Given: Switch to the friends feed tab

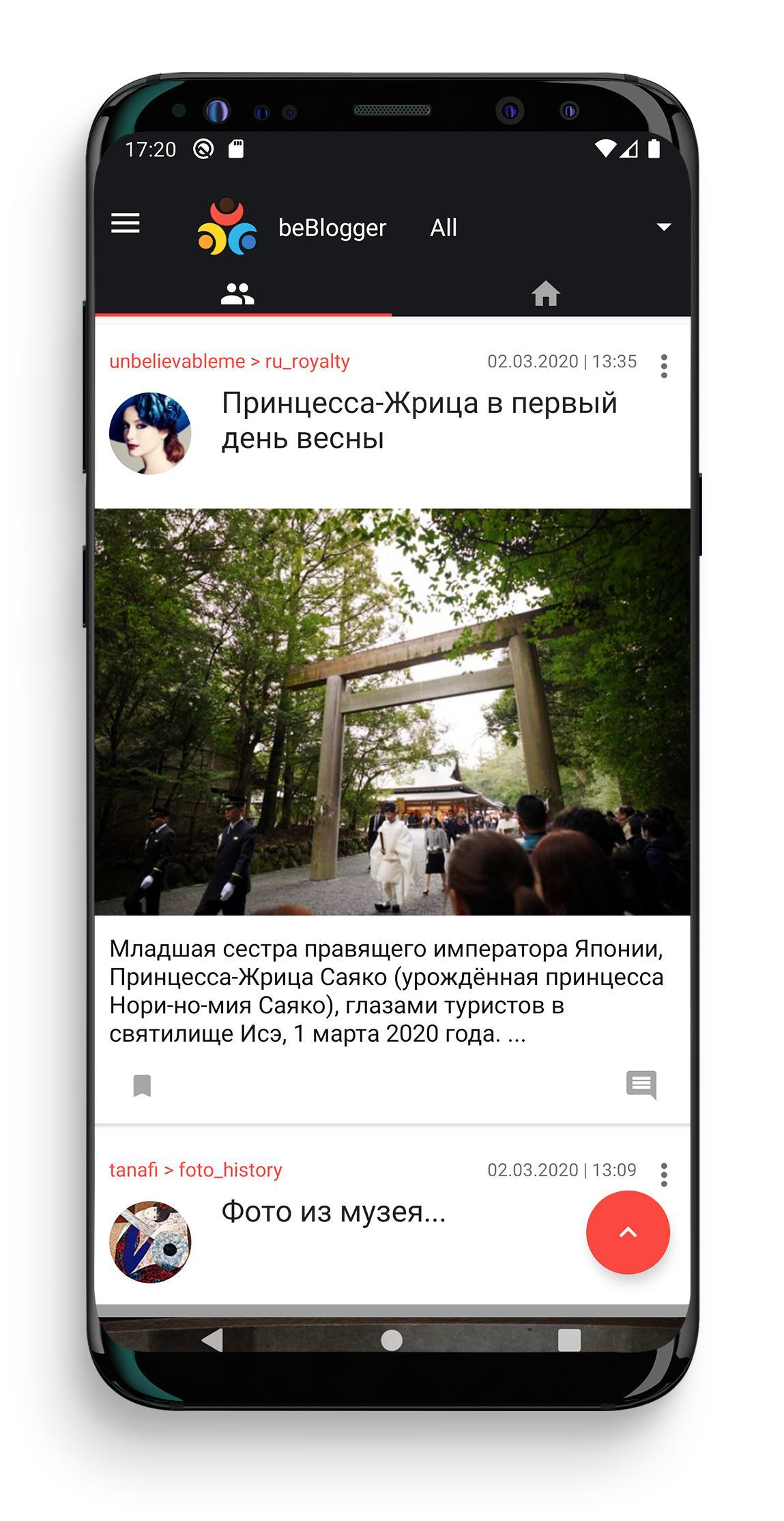Looking at the screenshot, I should click(x=237, y=294).
